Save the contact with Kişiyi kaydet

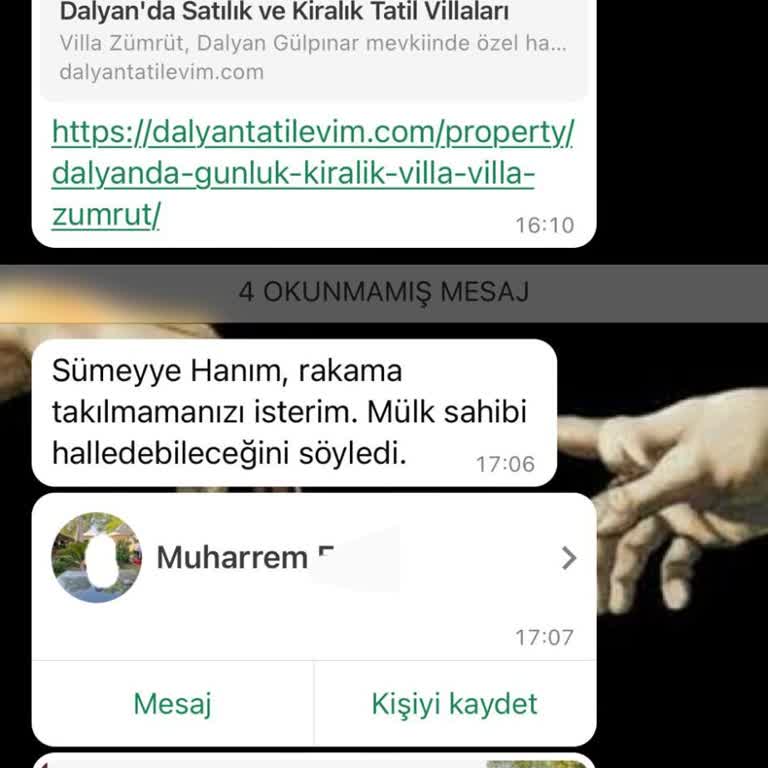click(x=454, y=703)
